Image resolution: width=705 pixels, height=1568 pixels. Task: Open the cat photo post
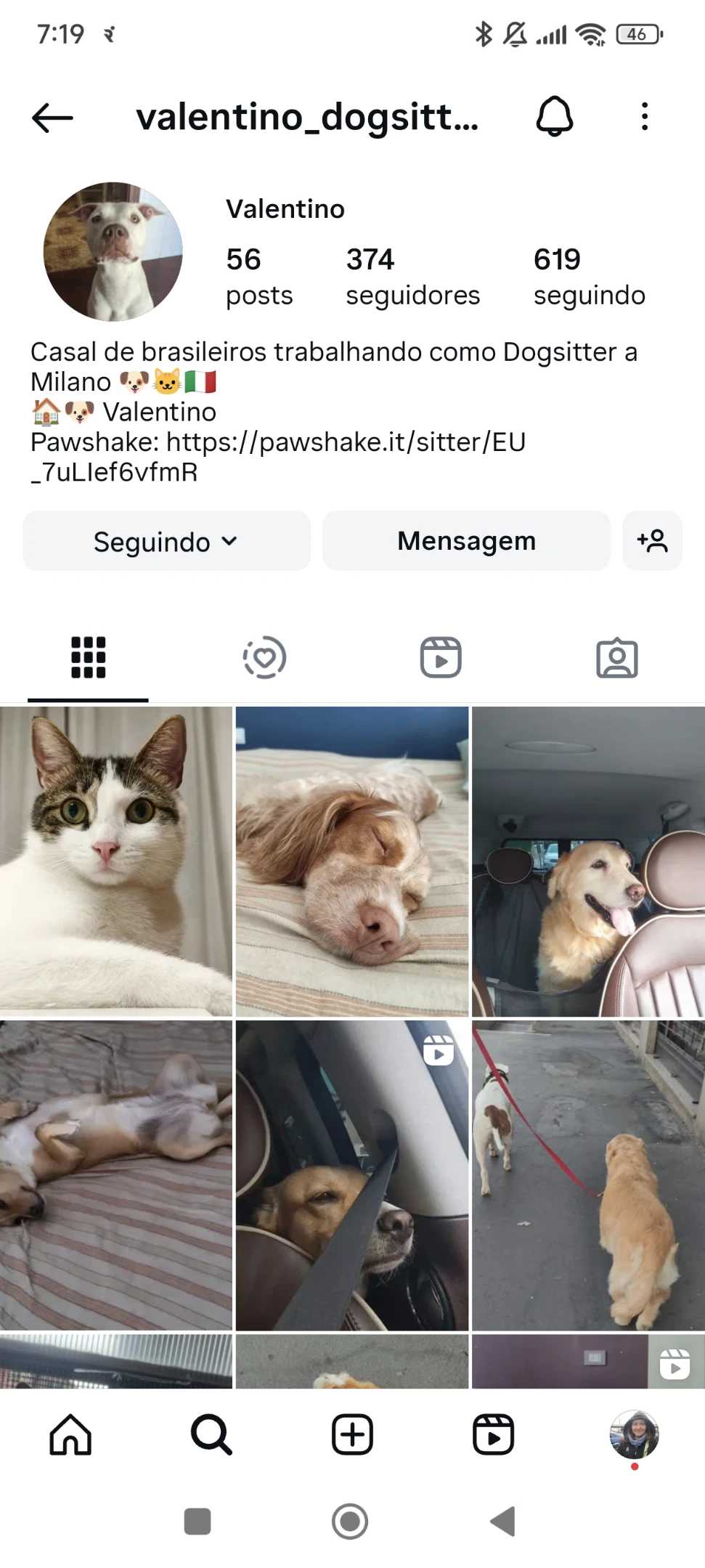pyautogui.click(x=116, y=861)
